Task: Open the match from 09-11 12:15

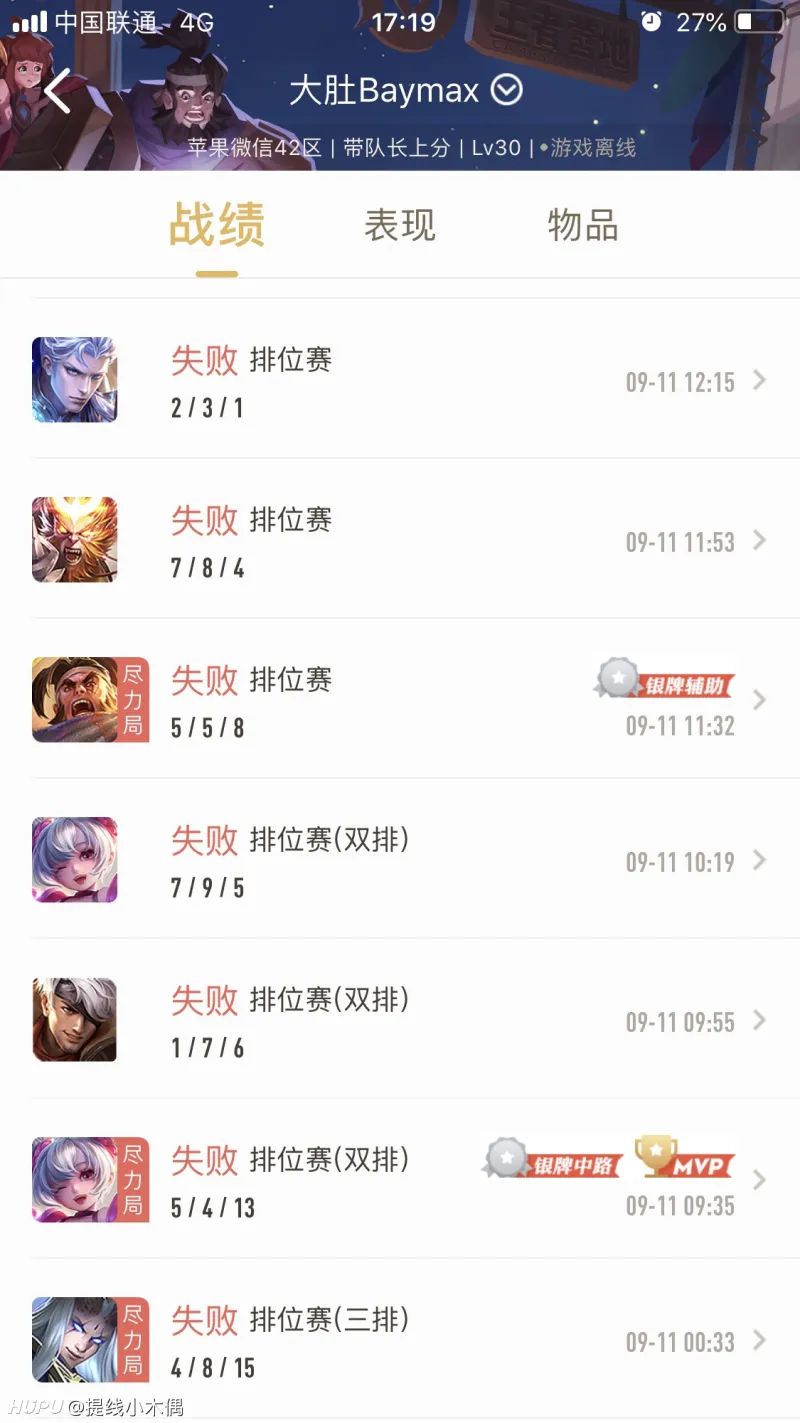Action: (x=400, y=381)
